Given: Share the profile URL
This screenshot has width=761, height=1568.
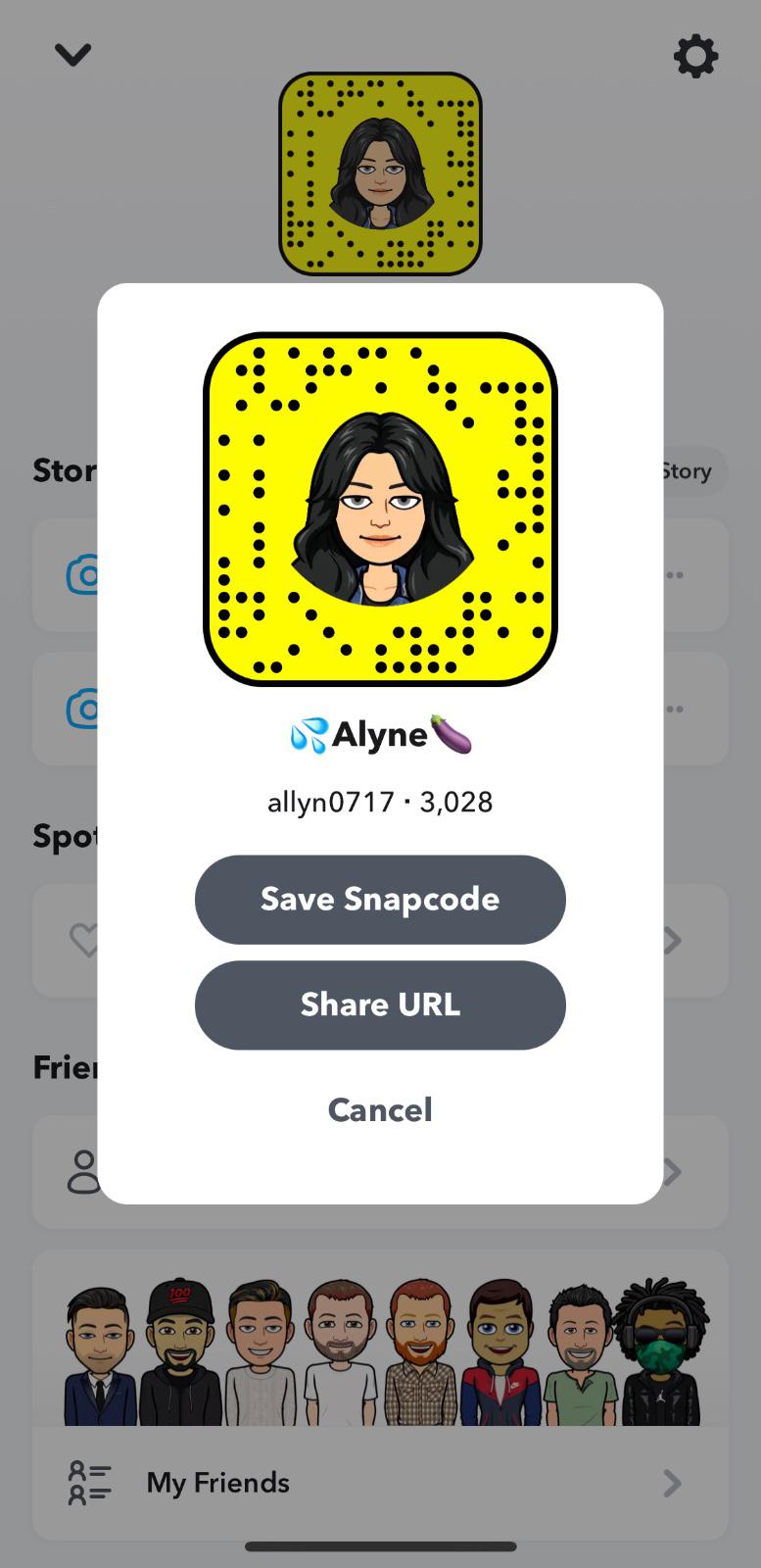Looking at the screenshot, I should point(380,1004).
